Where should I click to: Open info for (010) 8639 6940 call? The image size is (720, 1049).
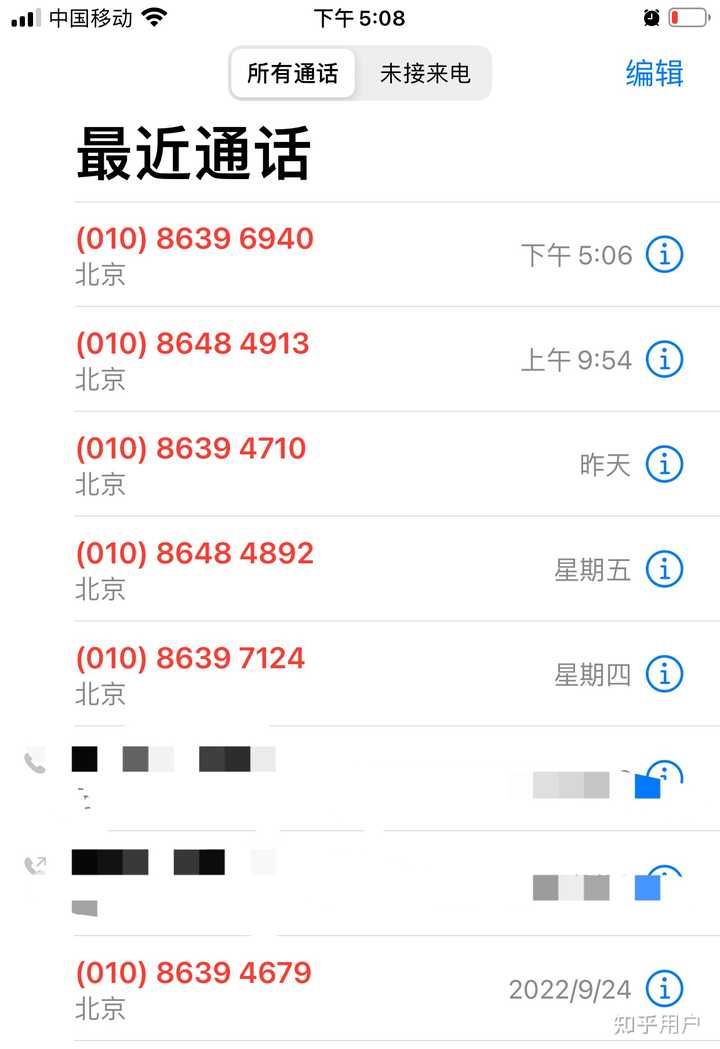point(664,255)
